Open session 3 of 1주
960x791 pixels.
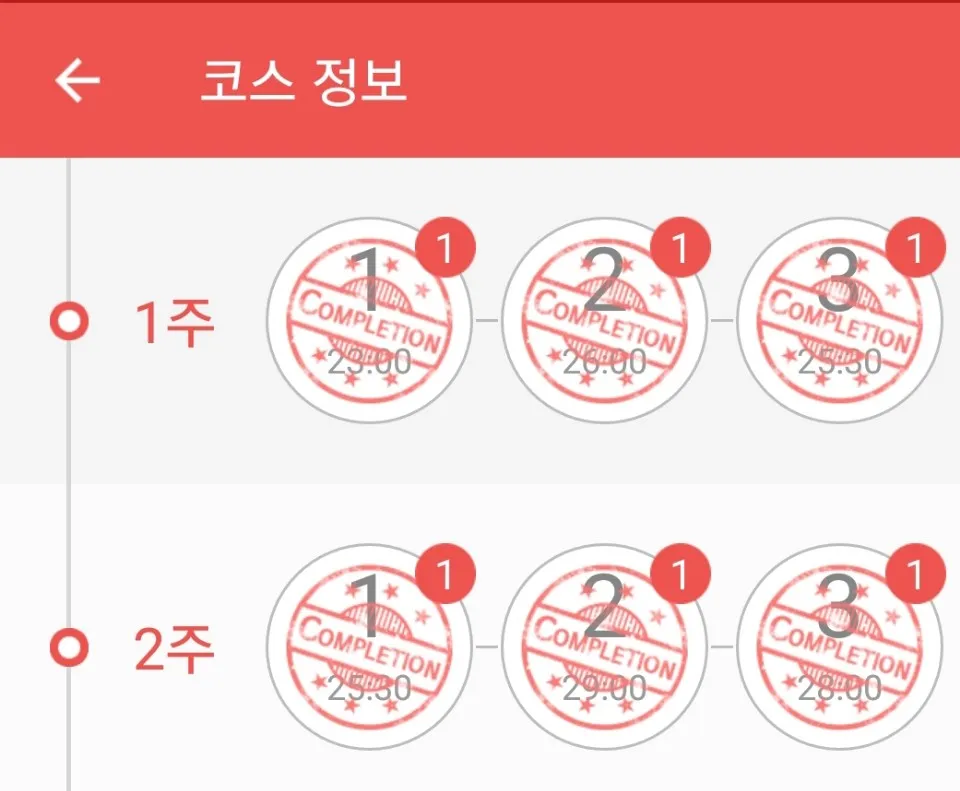click(x=840, y=320)
